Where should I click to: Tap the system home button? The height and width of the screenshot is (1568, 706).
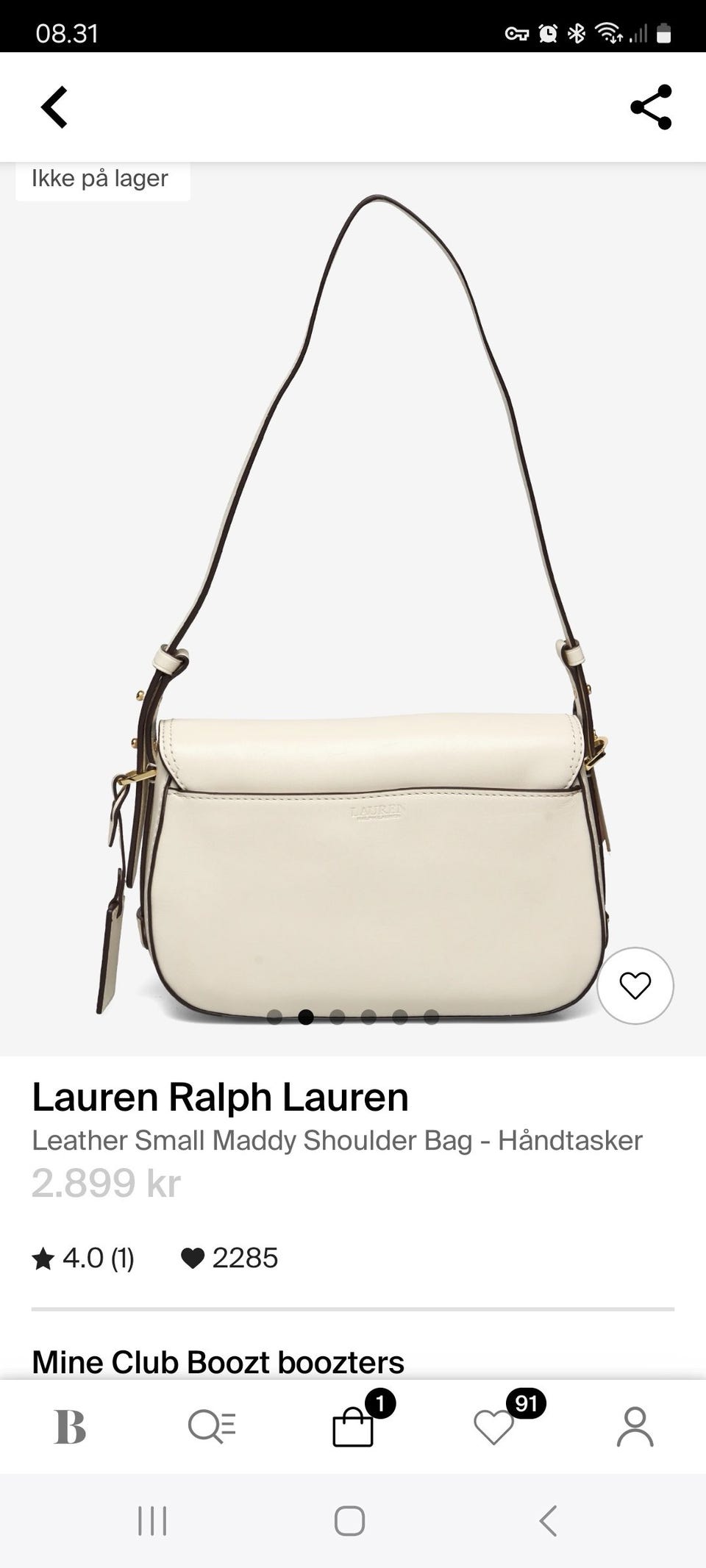tap(349, 1521)
